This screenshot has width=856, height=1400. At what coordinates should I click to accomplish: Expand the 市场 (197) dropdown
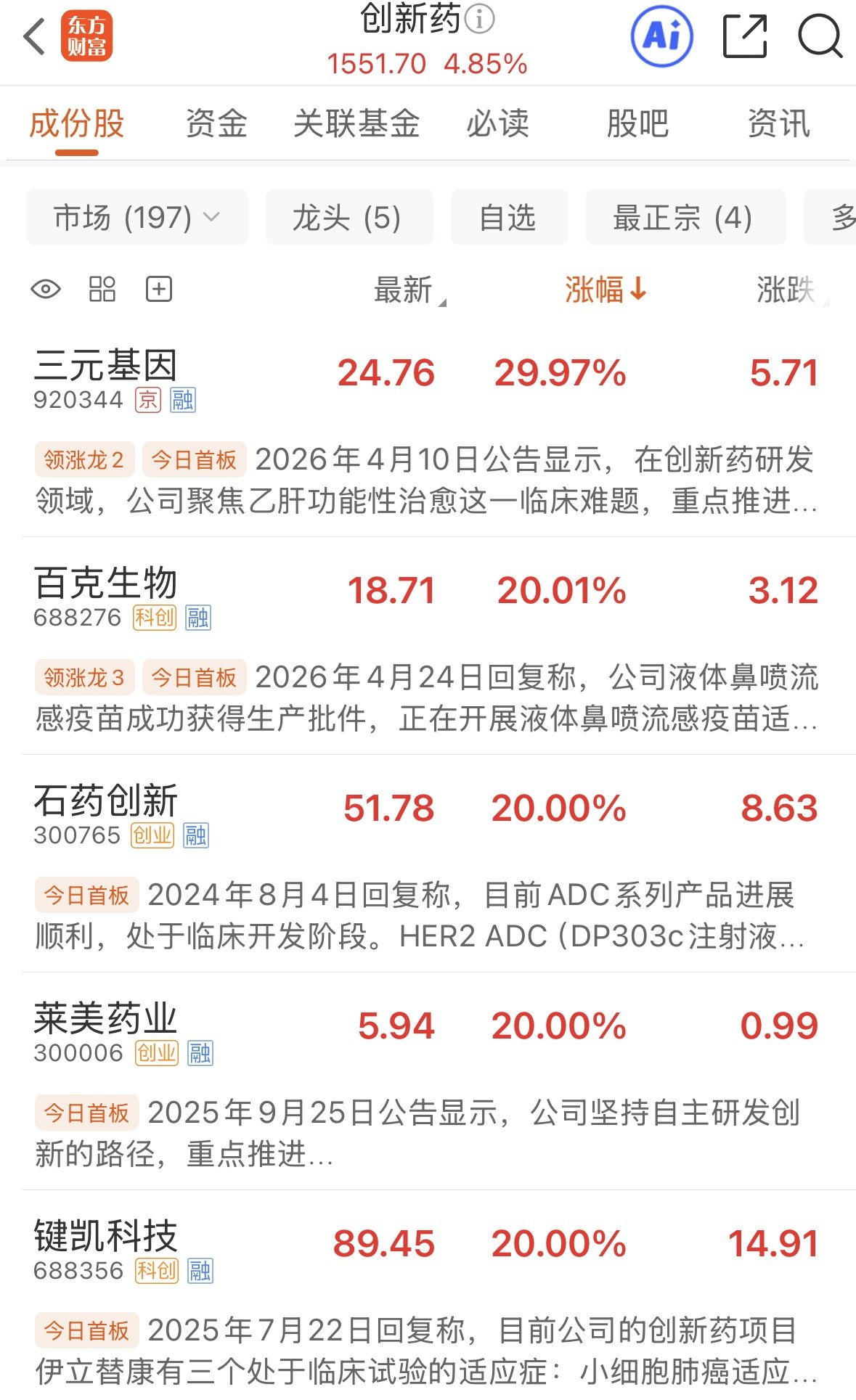(x=137, y=217)
